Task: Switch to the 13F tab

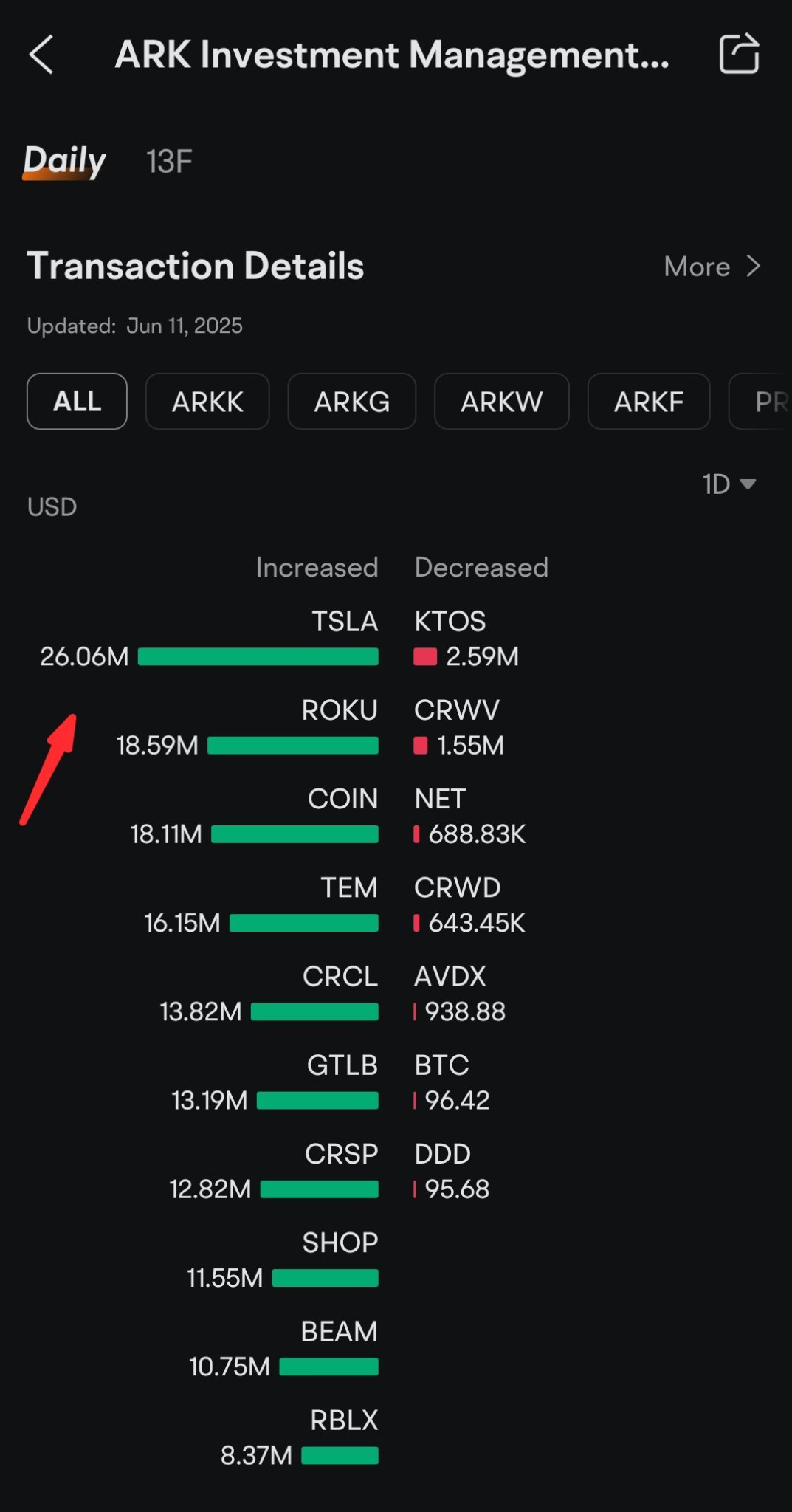Action: pos(169,161)
